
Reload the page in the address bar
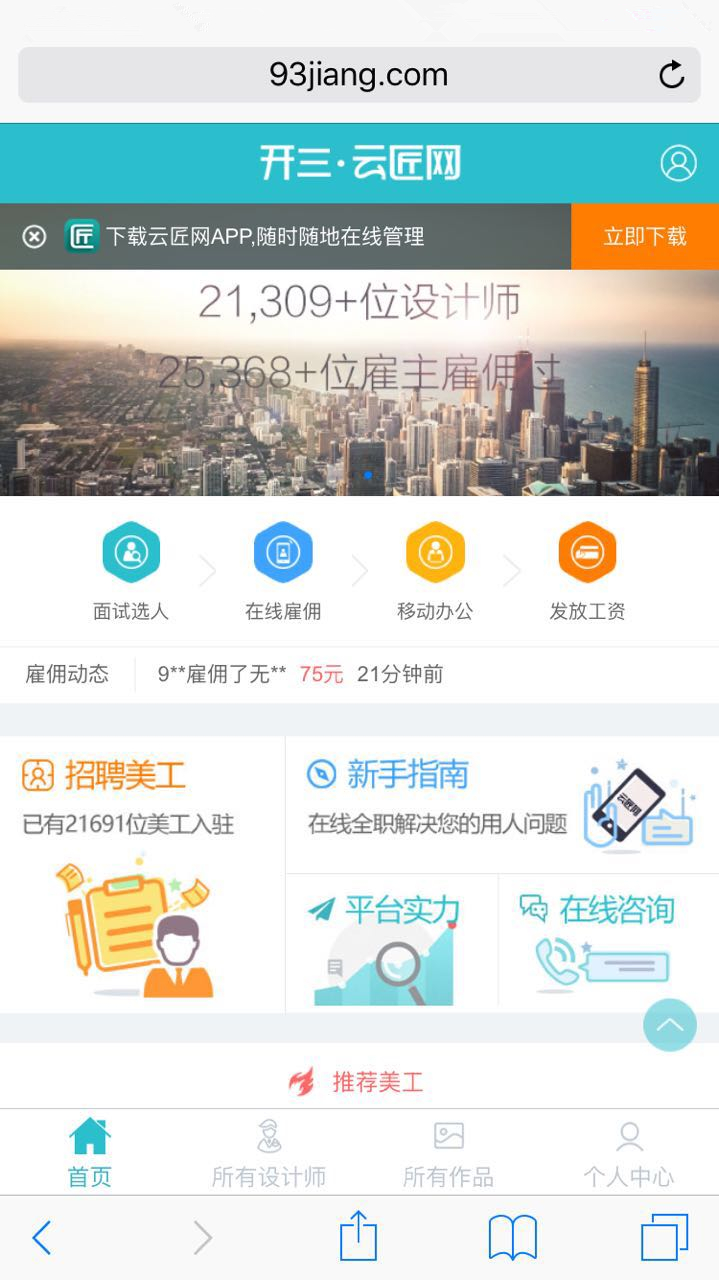point(672,75)
